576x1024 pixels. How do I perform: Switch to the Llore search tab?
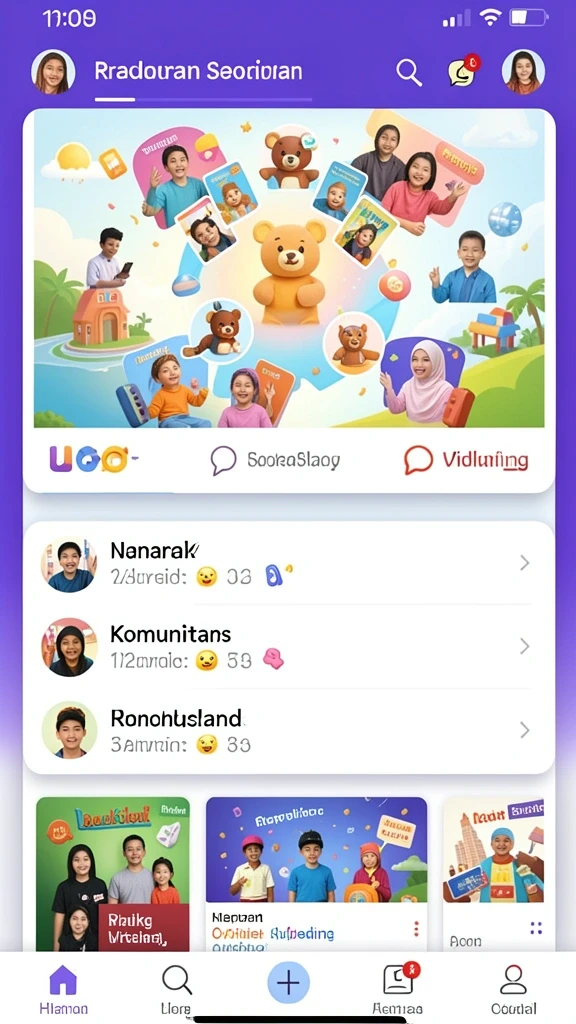tap(176, 989)
